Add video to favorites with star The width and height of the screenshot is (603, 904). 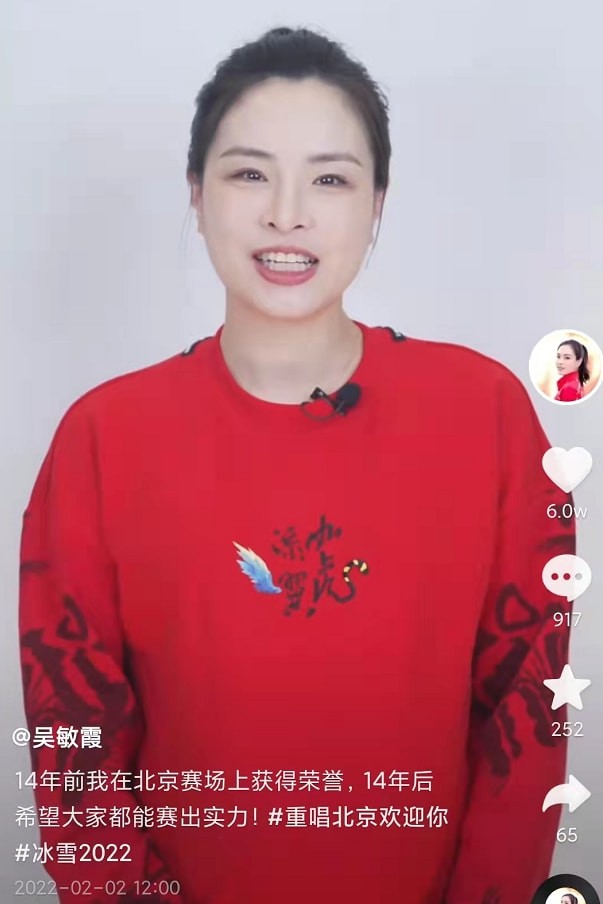point(566,687)
